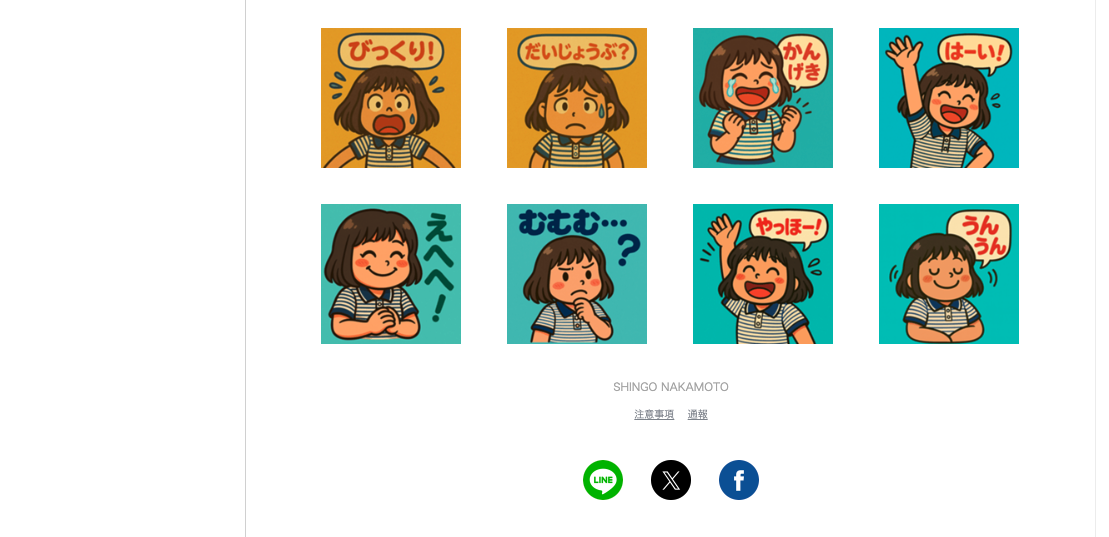
Task: Preview the だいじょうぶ? sticker
Action: point(577,98)
